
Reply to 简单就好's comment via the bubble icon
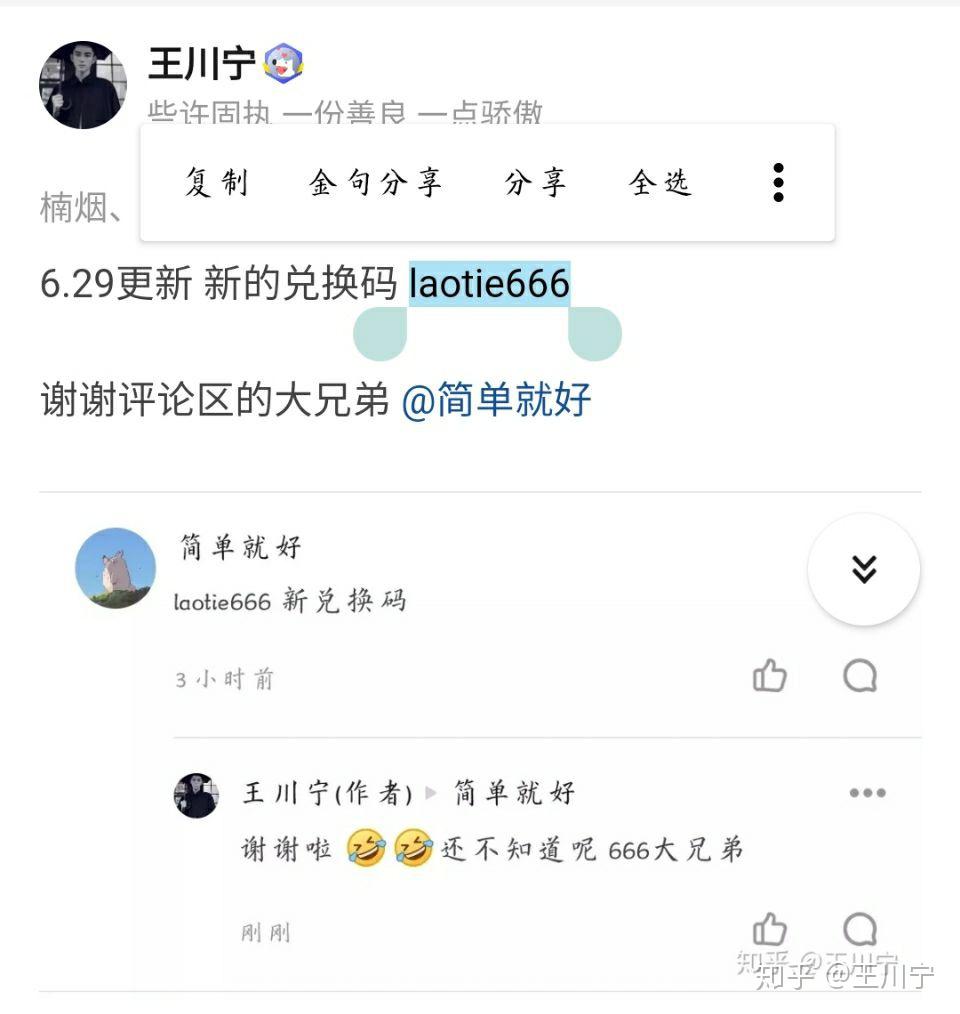860,677
